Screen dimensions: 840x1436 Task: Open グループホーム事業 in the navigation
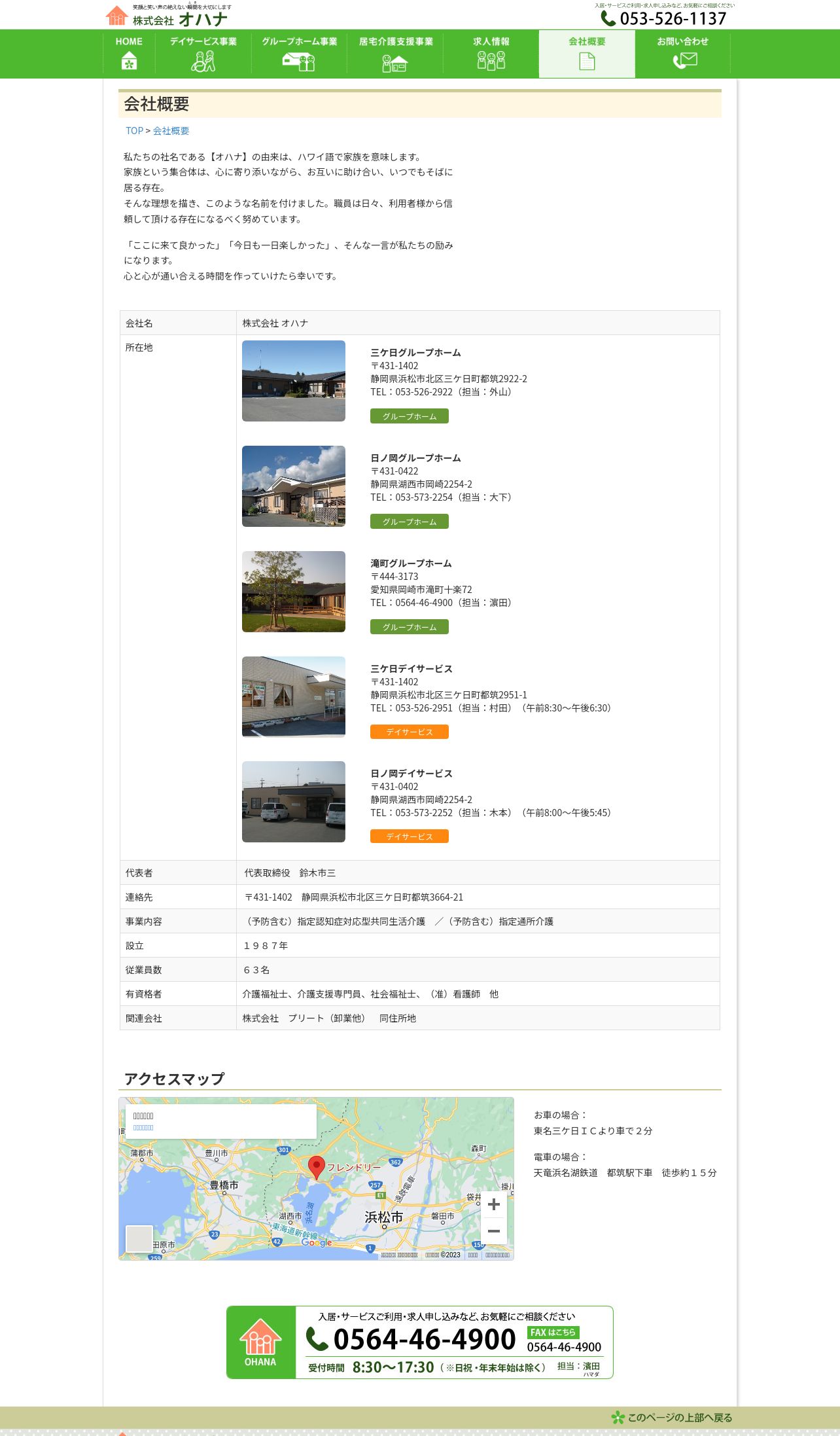pos(300,54)
